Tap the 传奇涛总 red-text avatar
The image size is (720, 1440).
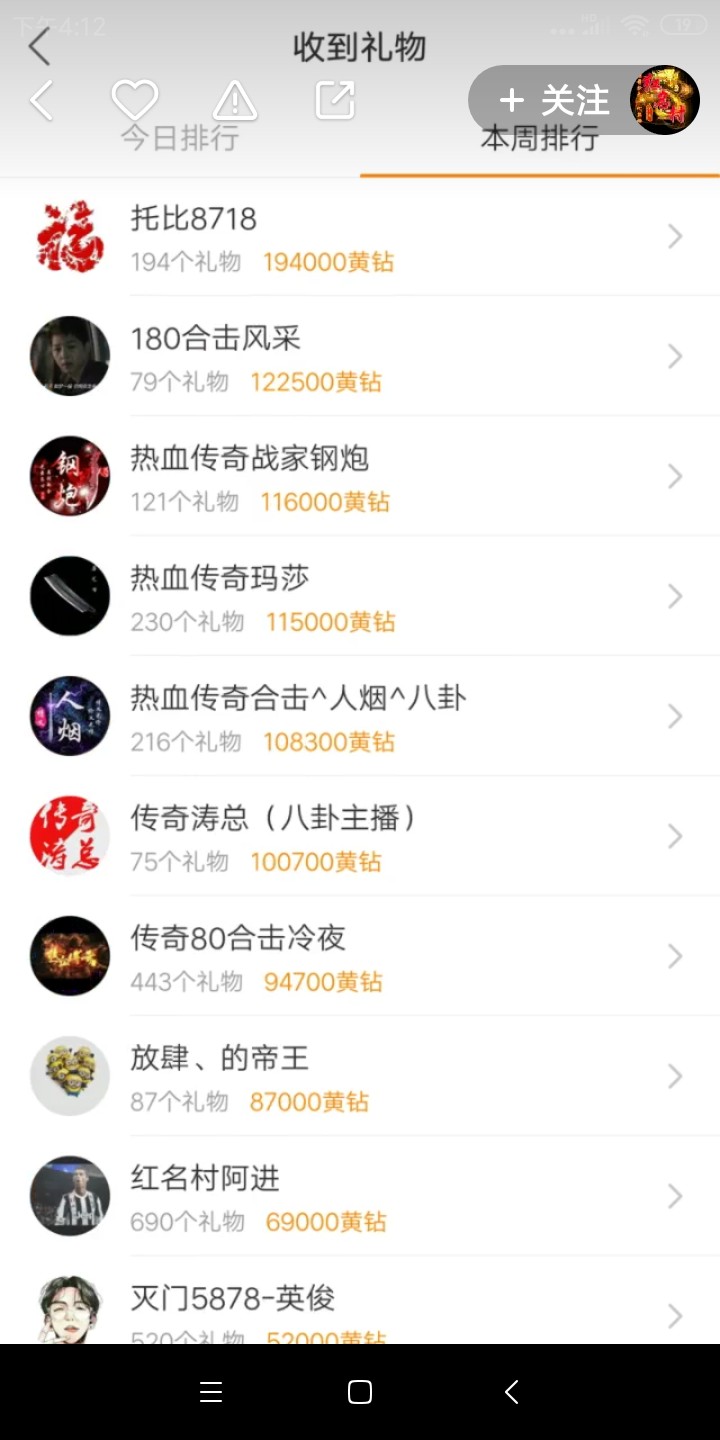click(70, 835)
